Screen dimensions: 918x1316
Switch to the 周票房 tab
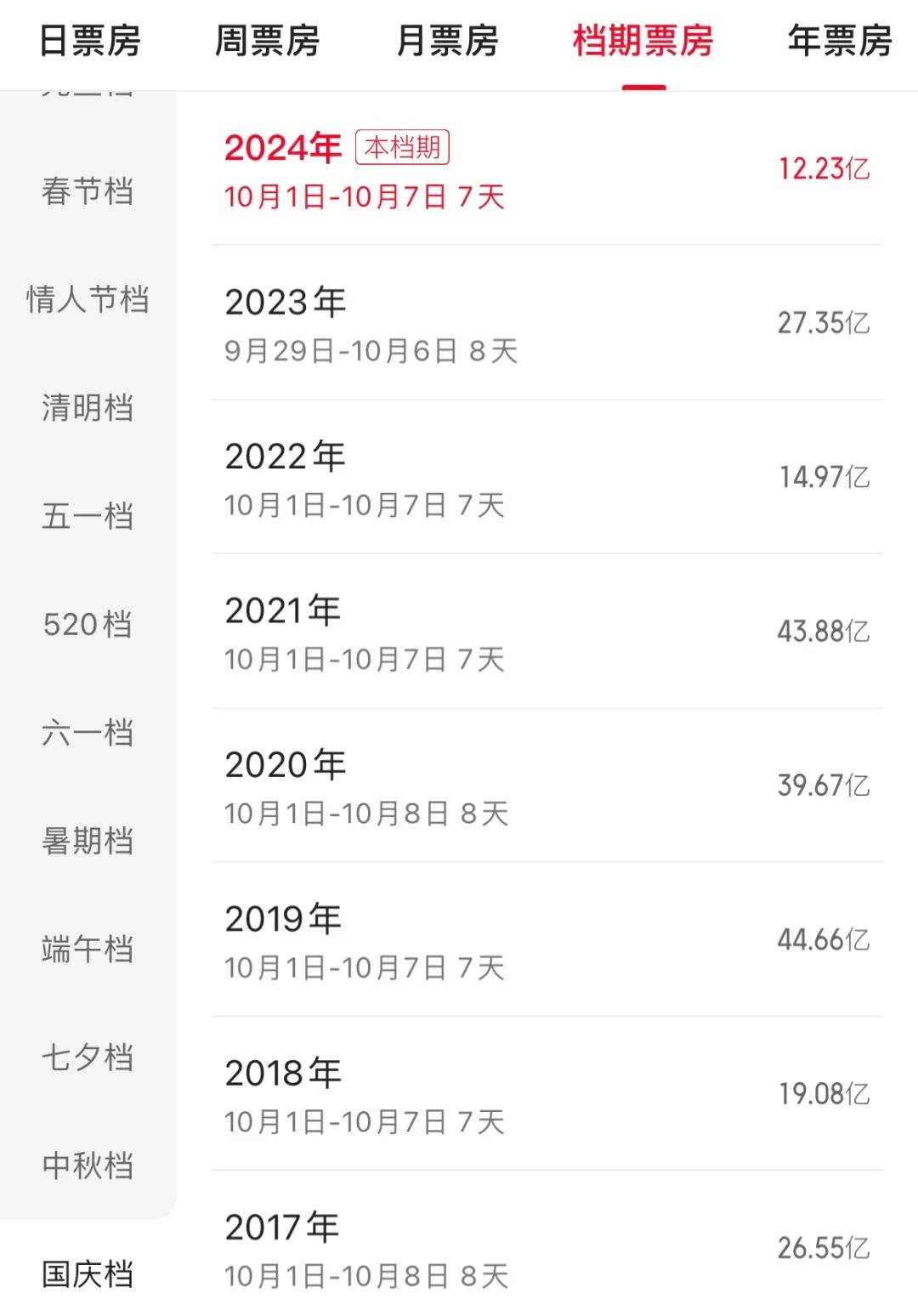[x=267, y=41]
